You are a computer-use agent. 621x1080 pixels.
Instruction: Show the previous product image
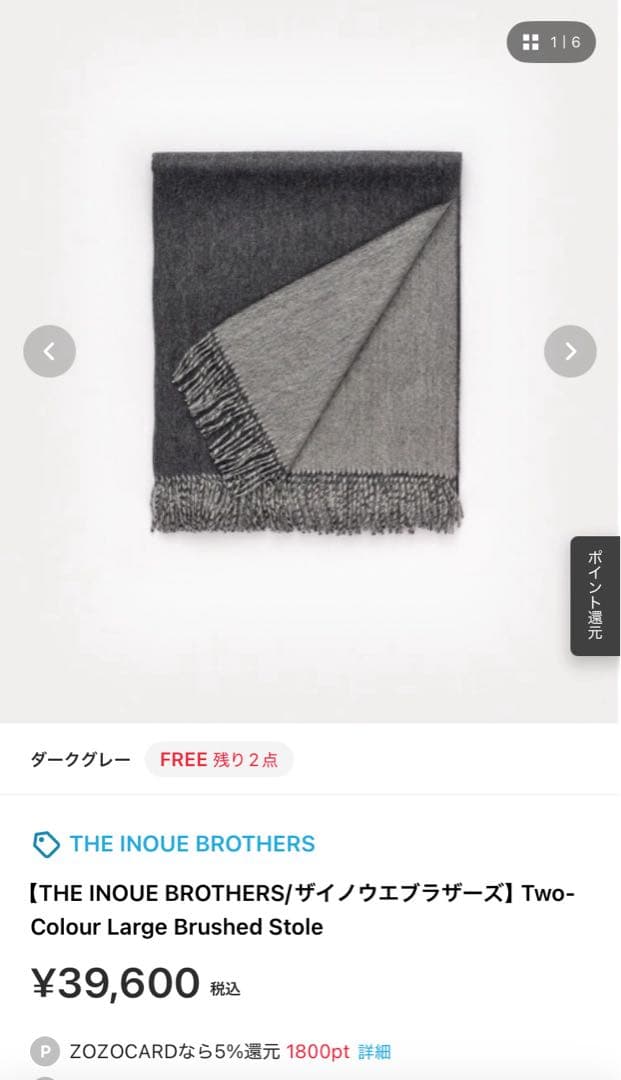coord(49,351)
